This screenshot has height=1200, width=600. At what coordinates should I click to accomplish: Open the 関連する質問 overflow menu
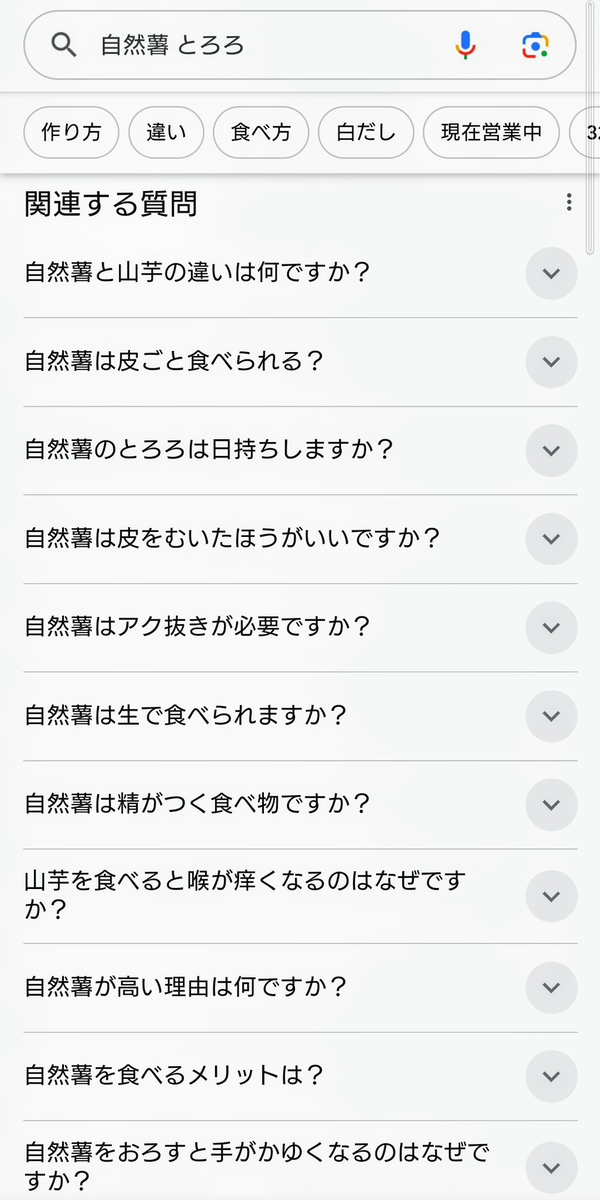[569, 203]
